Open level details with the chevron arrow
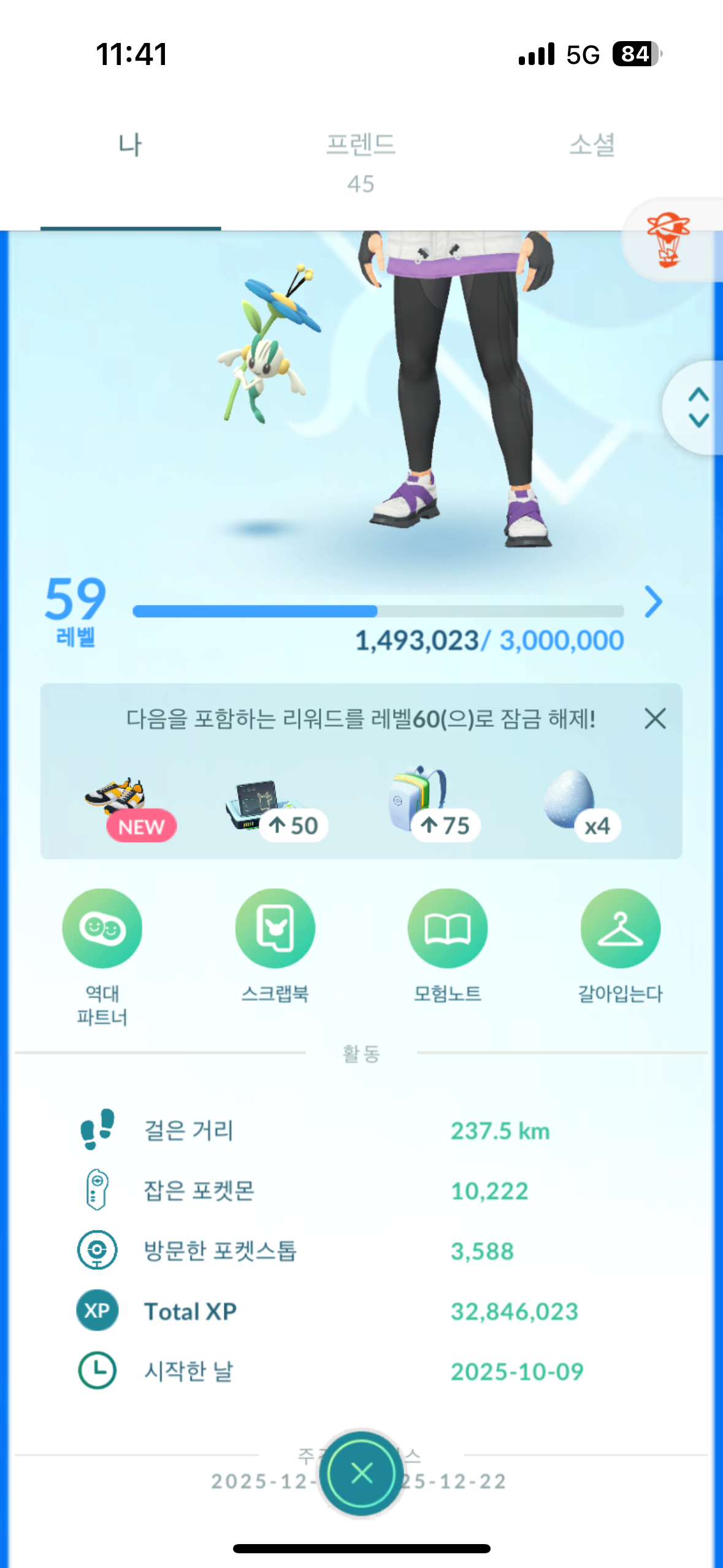Screen dimensions: 723x1568 (654, 602)
